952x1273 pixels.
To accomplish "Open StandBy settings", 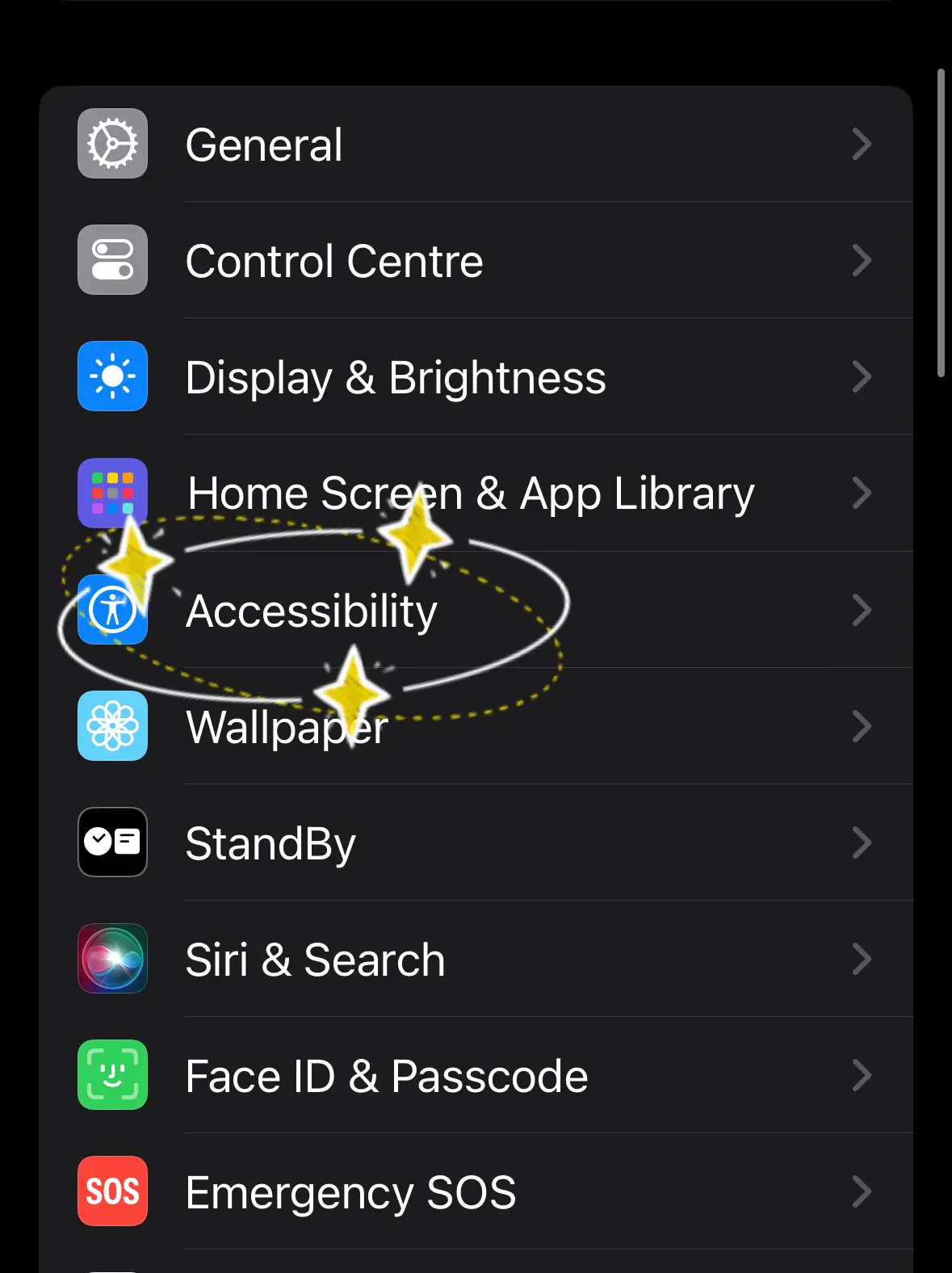I will [476, 843].
